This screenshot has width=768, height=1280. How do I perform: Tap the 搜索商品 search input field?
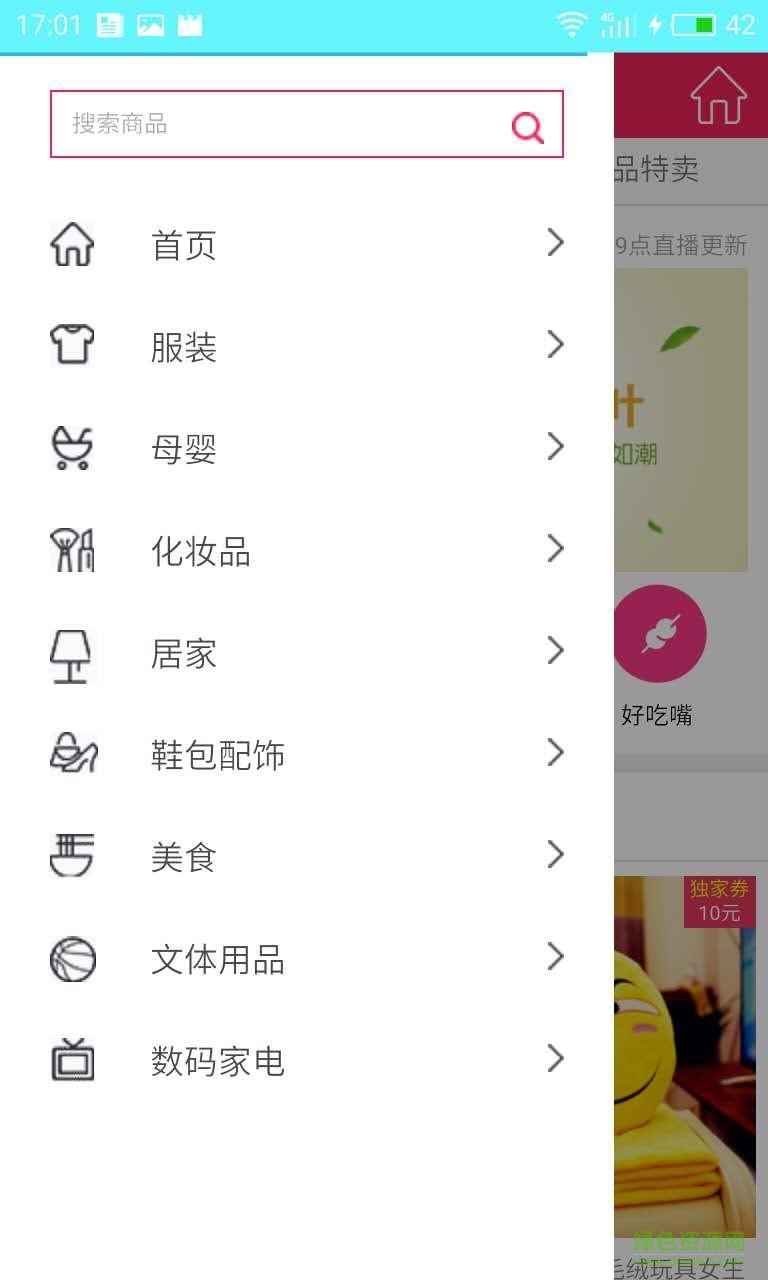point(280,124)
